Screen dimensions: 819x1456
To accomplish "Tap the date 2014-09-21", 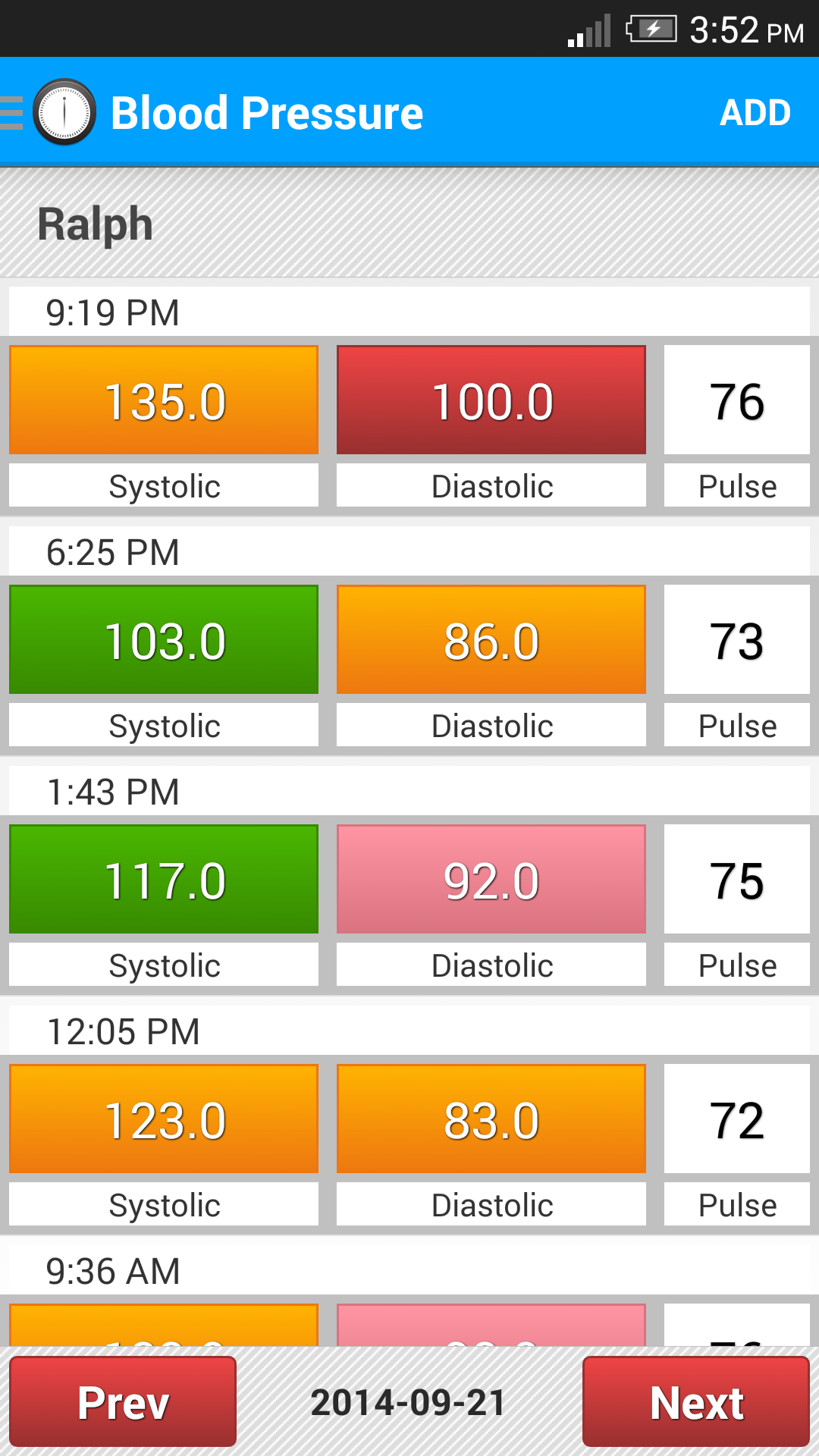I will [409, 1402].
